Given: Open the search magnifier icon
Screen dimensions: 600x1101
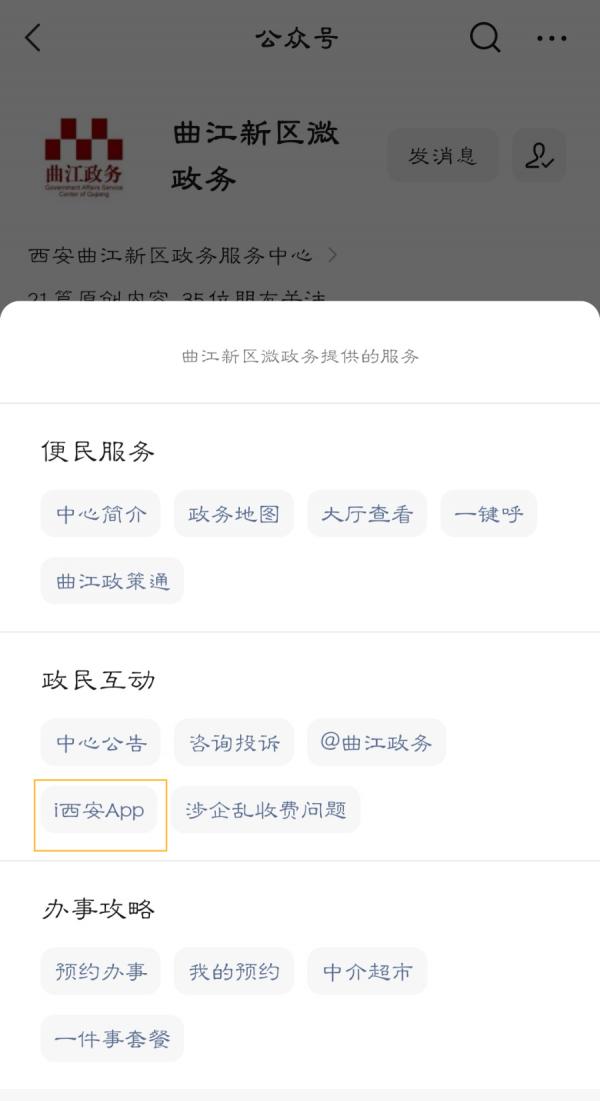Looking at the screenshot, I should pos(485,37).
